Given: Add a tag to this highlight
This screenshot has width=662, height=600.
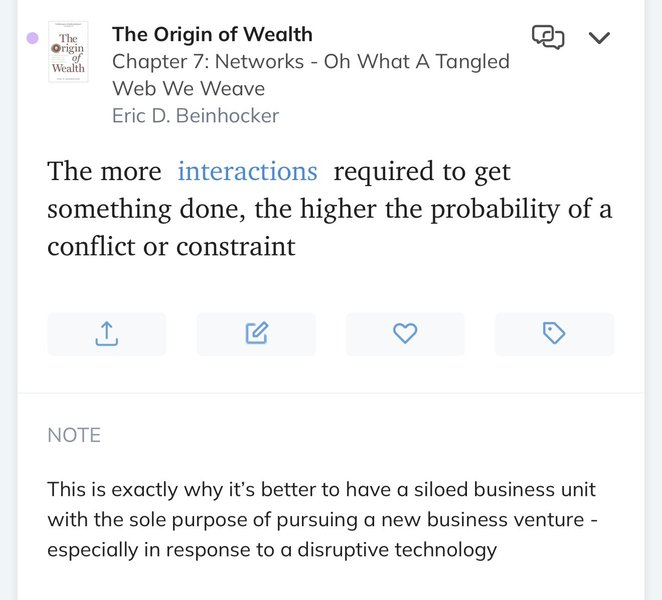Looking at the screenshot, I should click(554, 334).
